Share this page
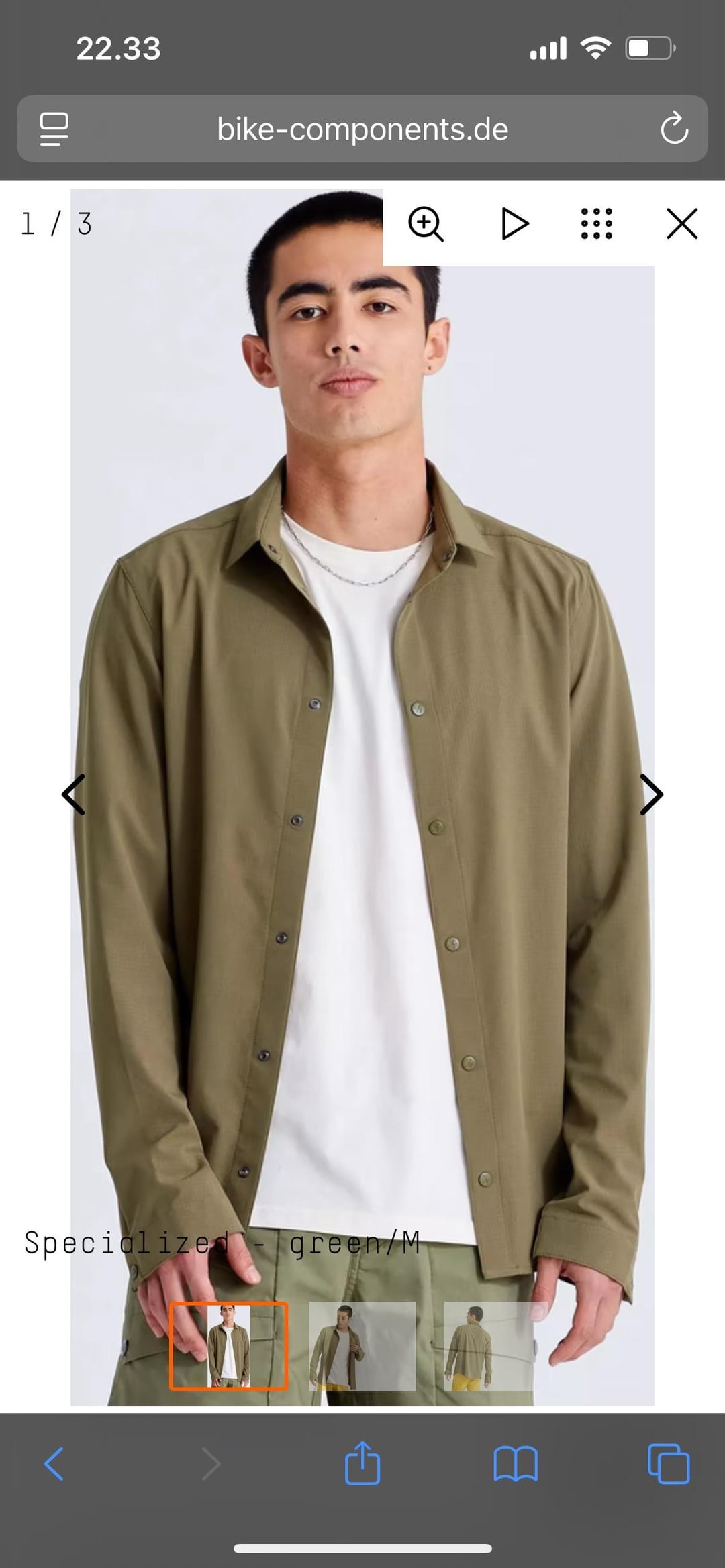Screen dimensions: 725x1568 [362, 1463]
